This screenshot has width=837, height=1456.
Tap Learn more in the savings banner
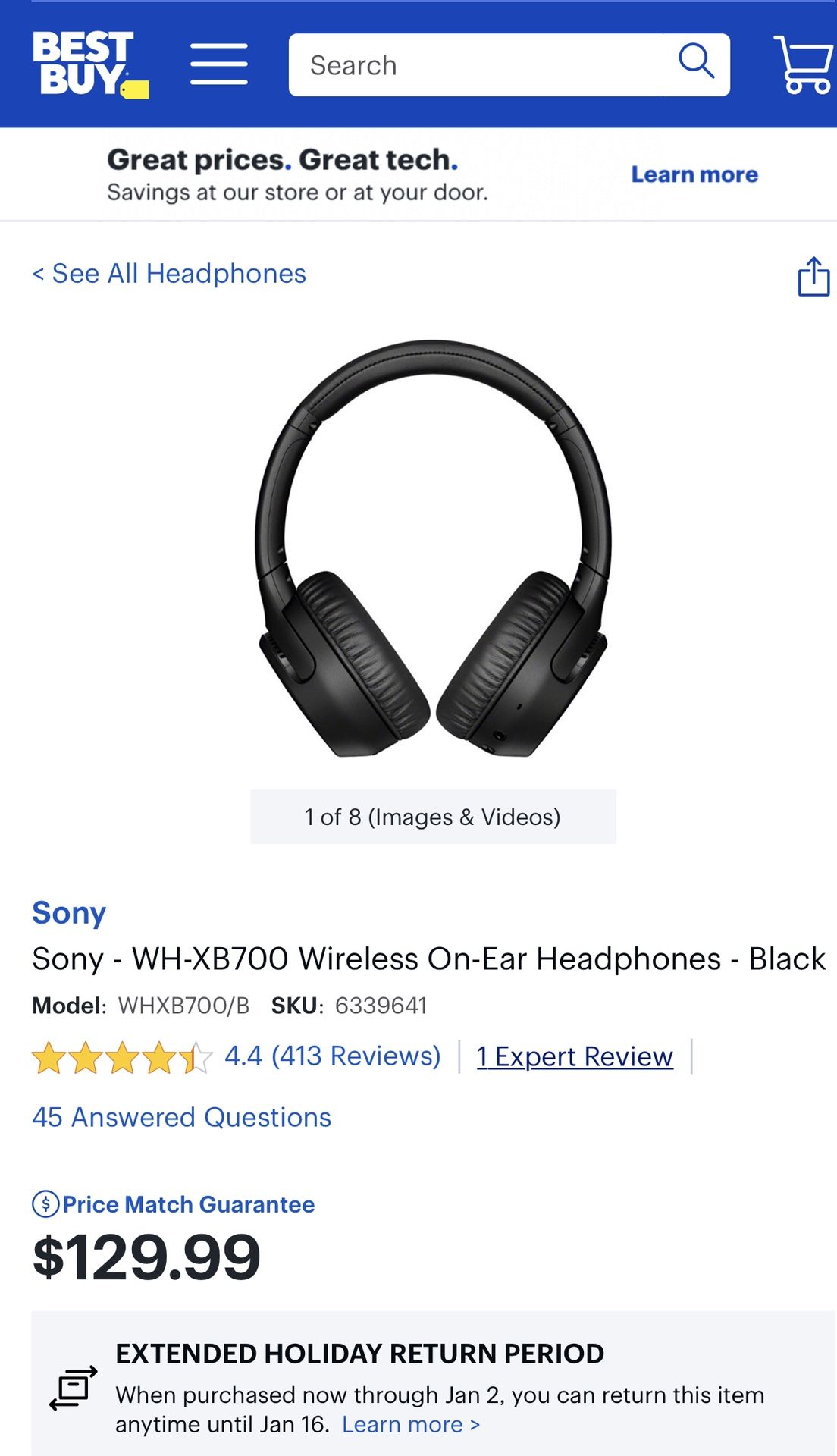point(694,174)
